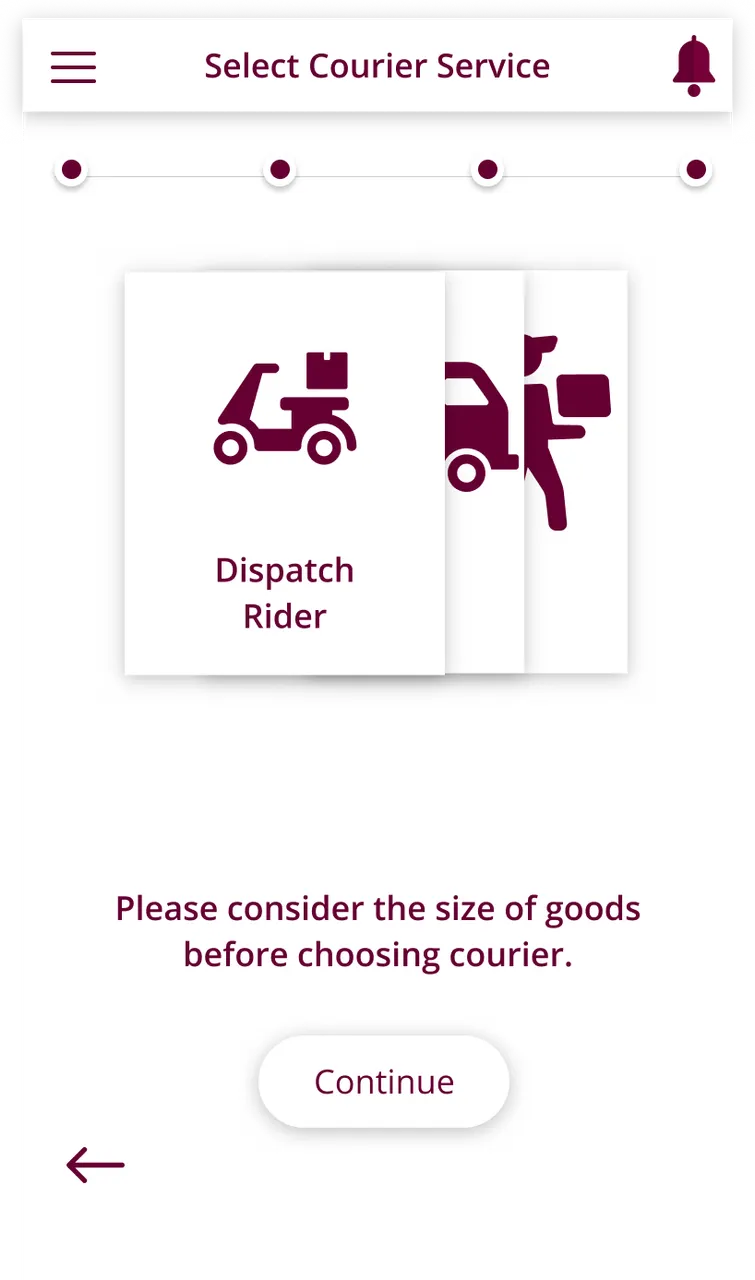Open the notifications bell
This screenshot has height=1280, width=755.
(x=693, y=66)
